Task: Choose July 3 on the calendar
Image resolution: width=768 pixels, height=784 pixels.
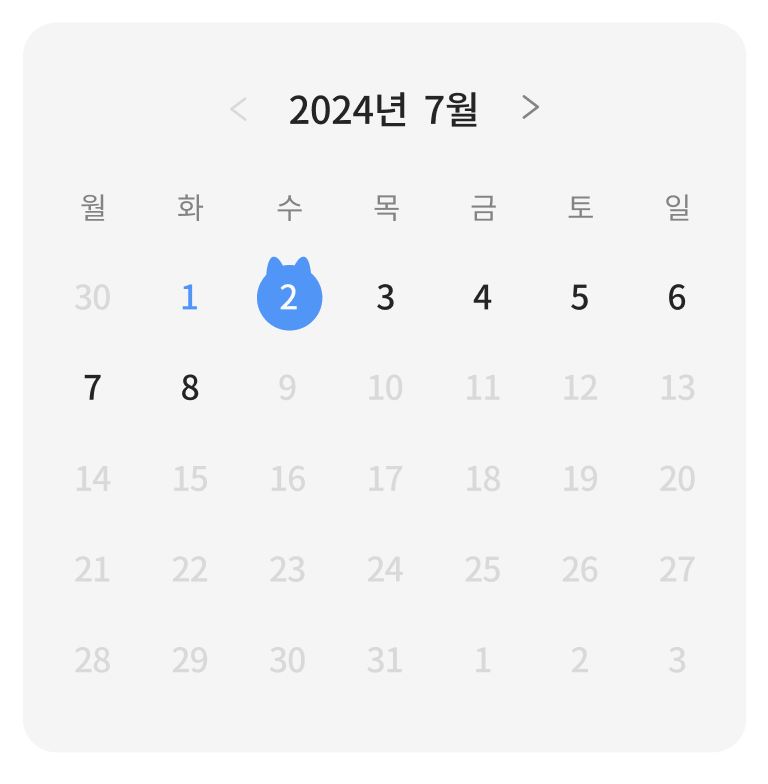Action: (385, 298)
